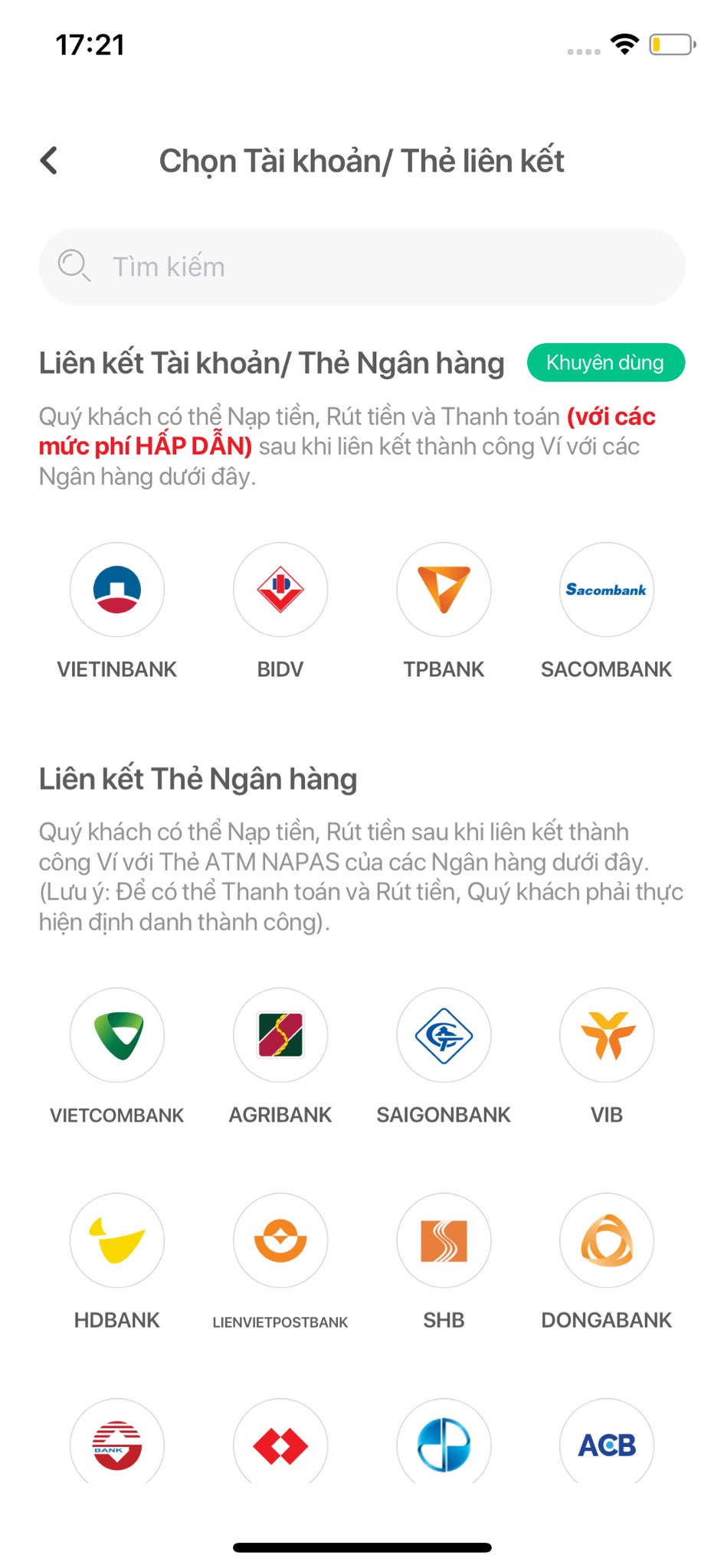Select VIETINBANK to link

click(x=117, y=590)
